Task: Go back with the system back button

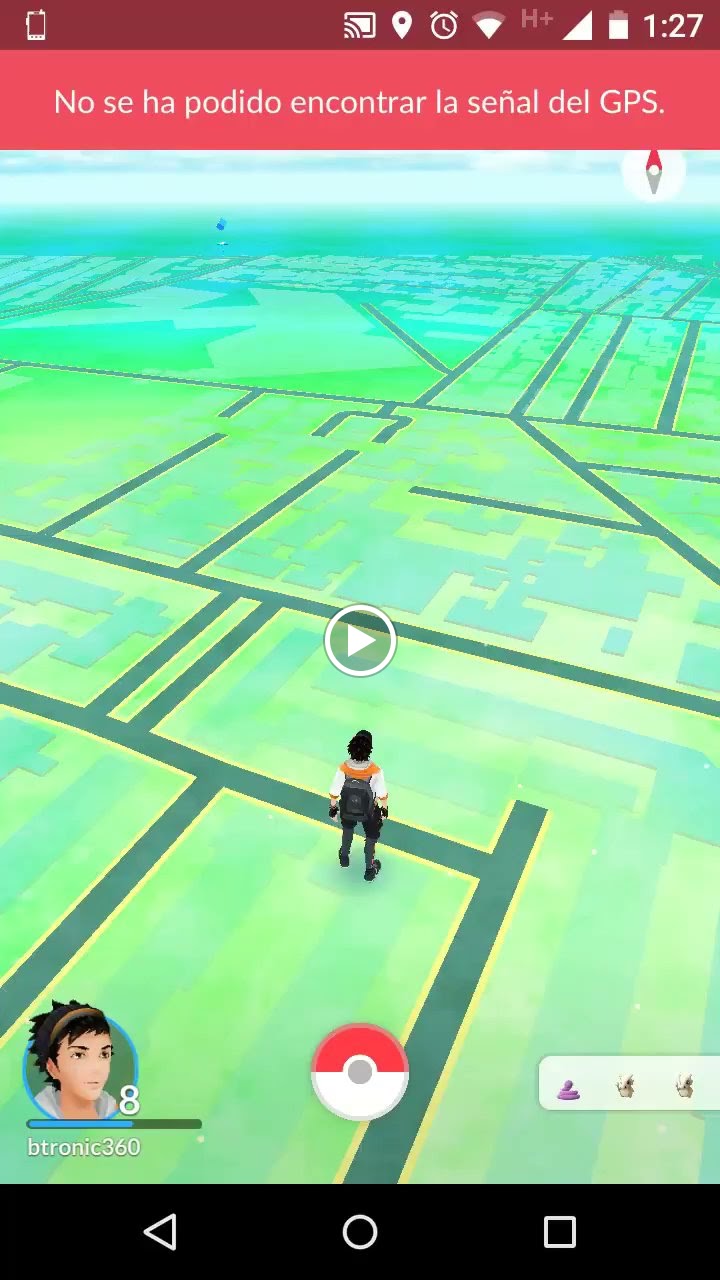Action: point(160,1232)
